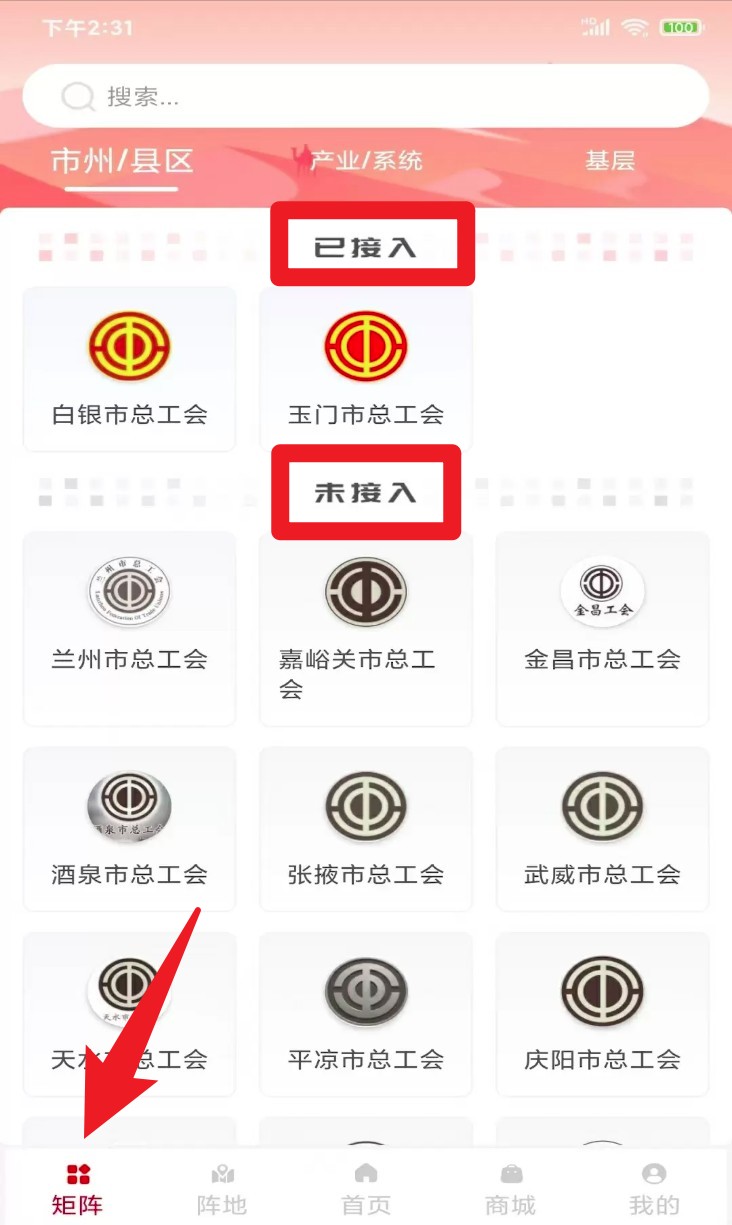The image size is (732, 1225).
Task: Switch to the 基层 tab
Action: click(x=610, y=160)
